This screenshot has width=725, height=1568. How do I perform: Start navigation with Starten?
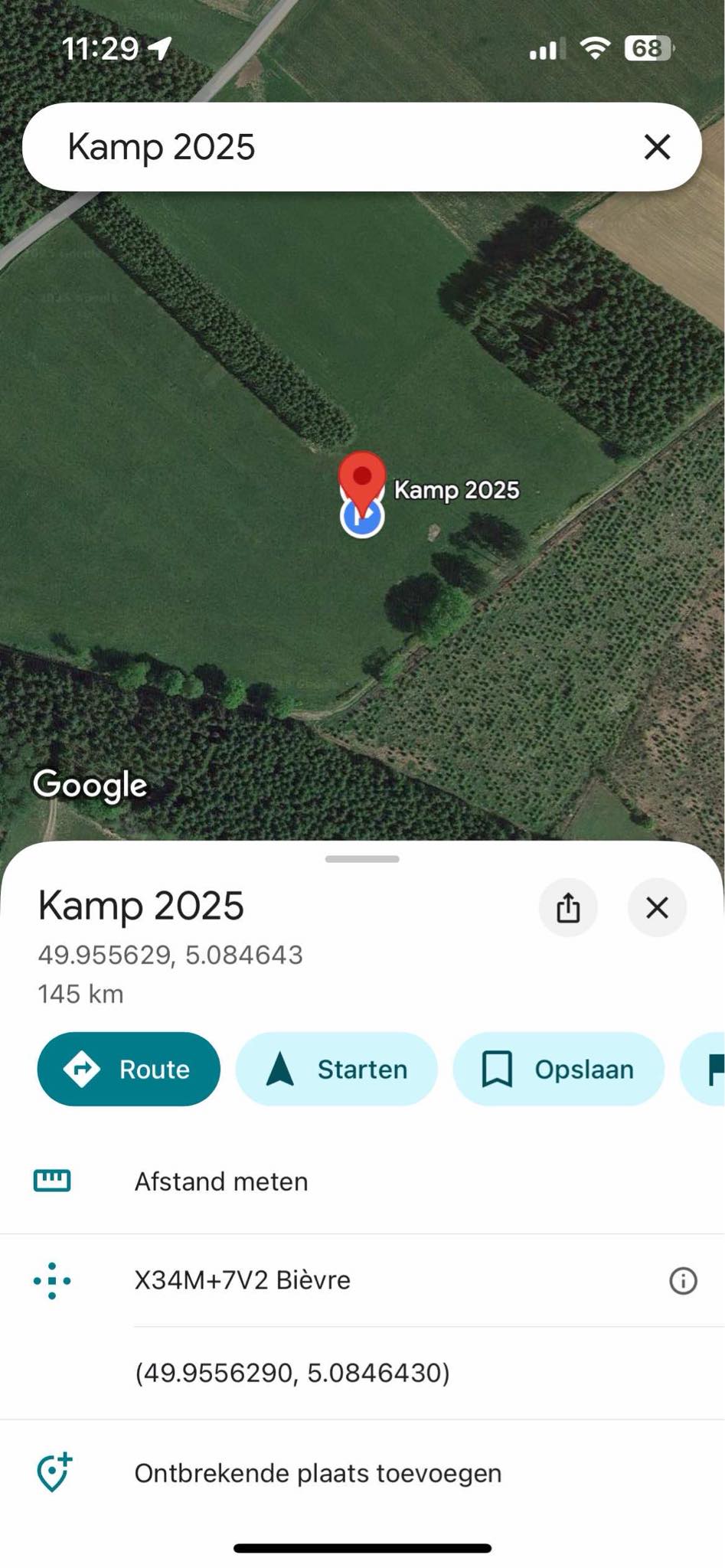pyautogui.click(x=336, y=1069)
